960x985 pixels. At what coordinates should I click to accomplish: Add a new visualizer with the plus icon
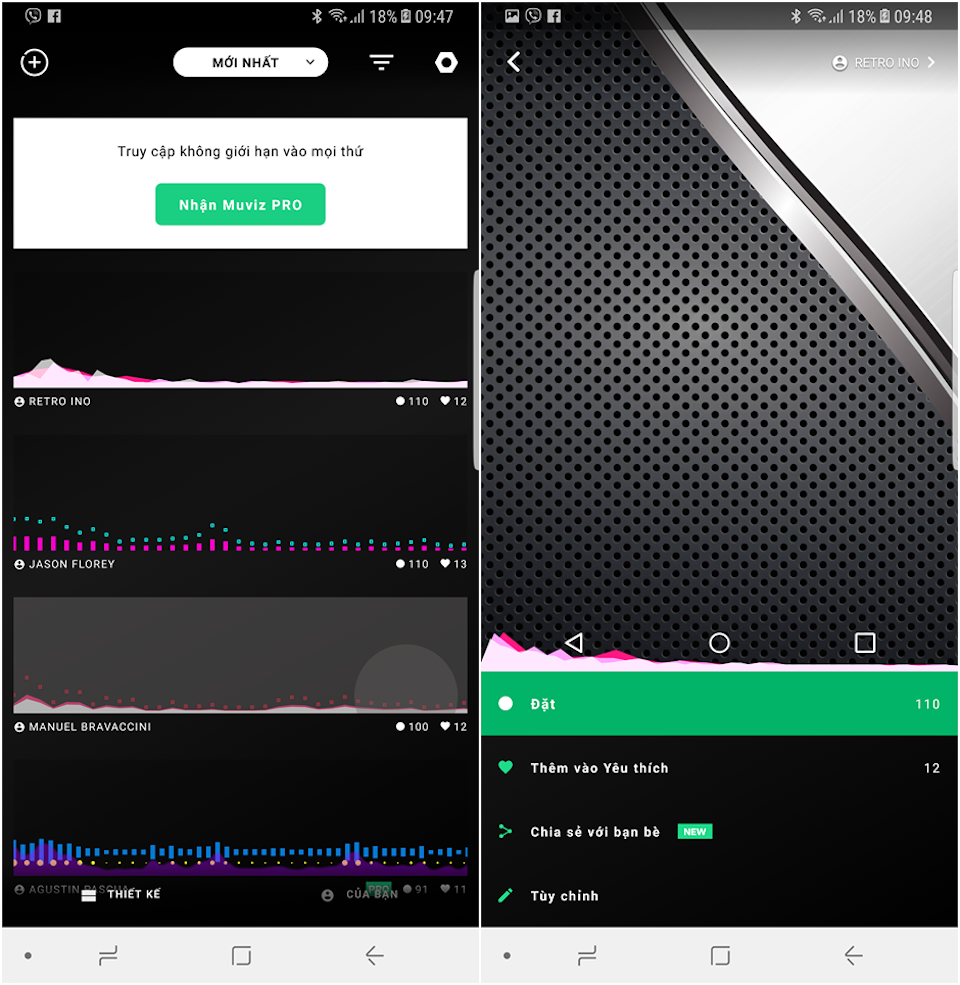click(35, 63)
